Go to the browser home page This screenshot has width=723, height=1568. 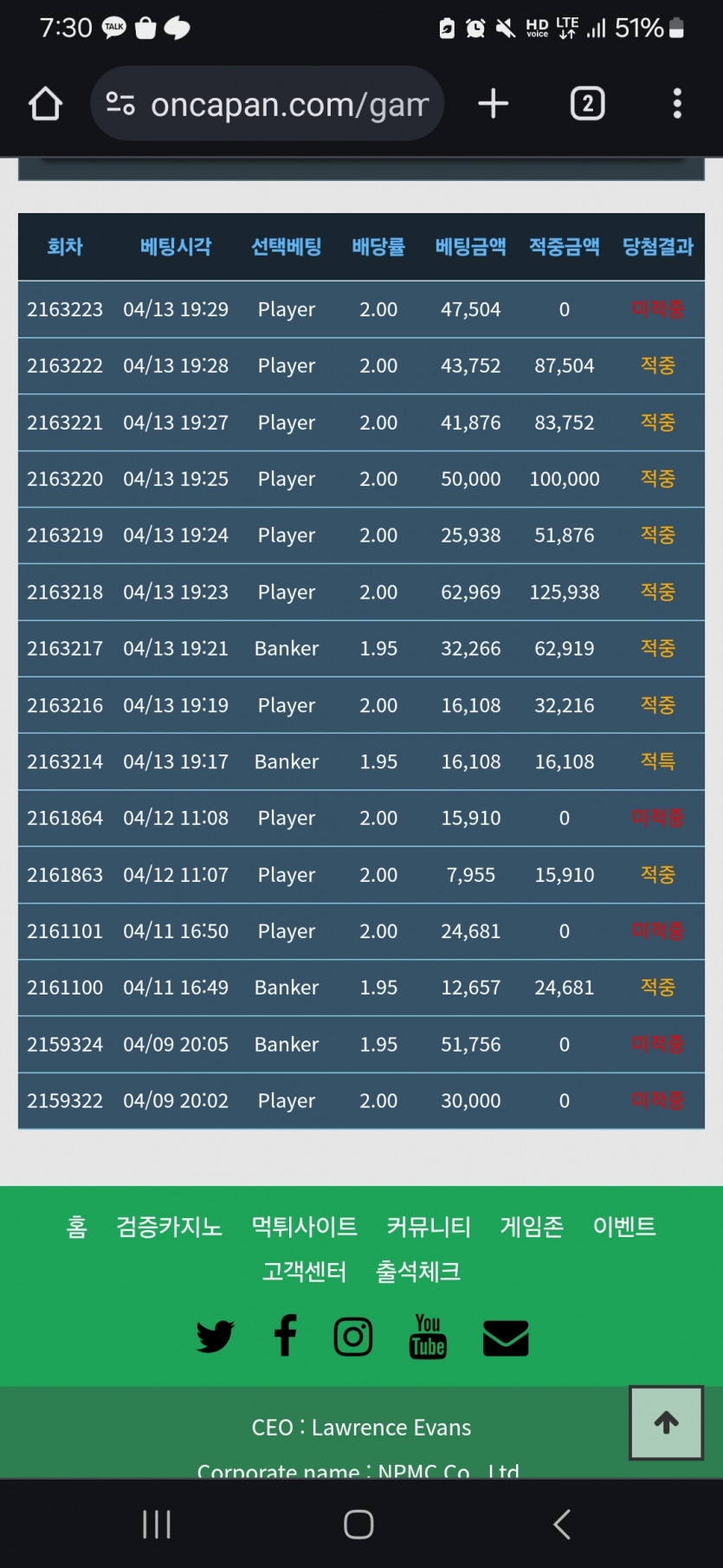pos(45,104)
